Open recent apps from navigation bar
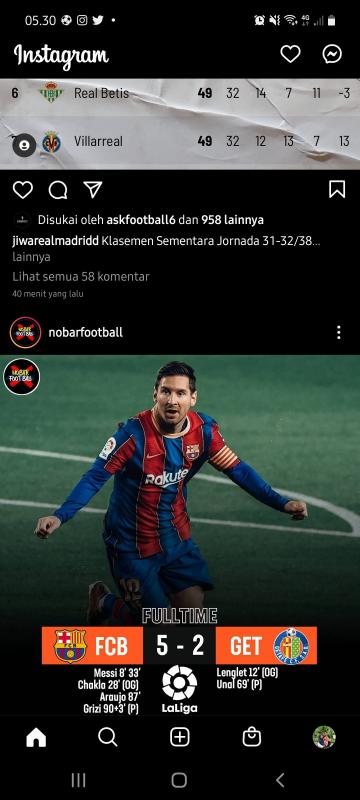Screen dimensions: 360x800 (78, 780)
